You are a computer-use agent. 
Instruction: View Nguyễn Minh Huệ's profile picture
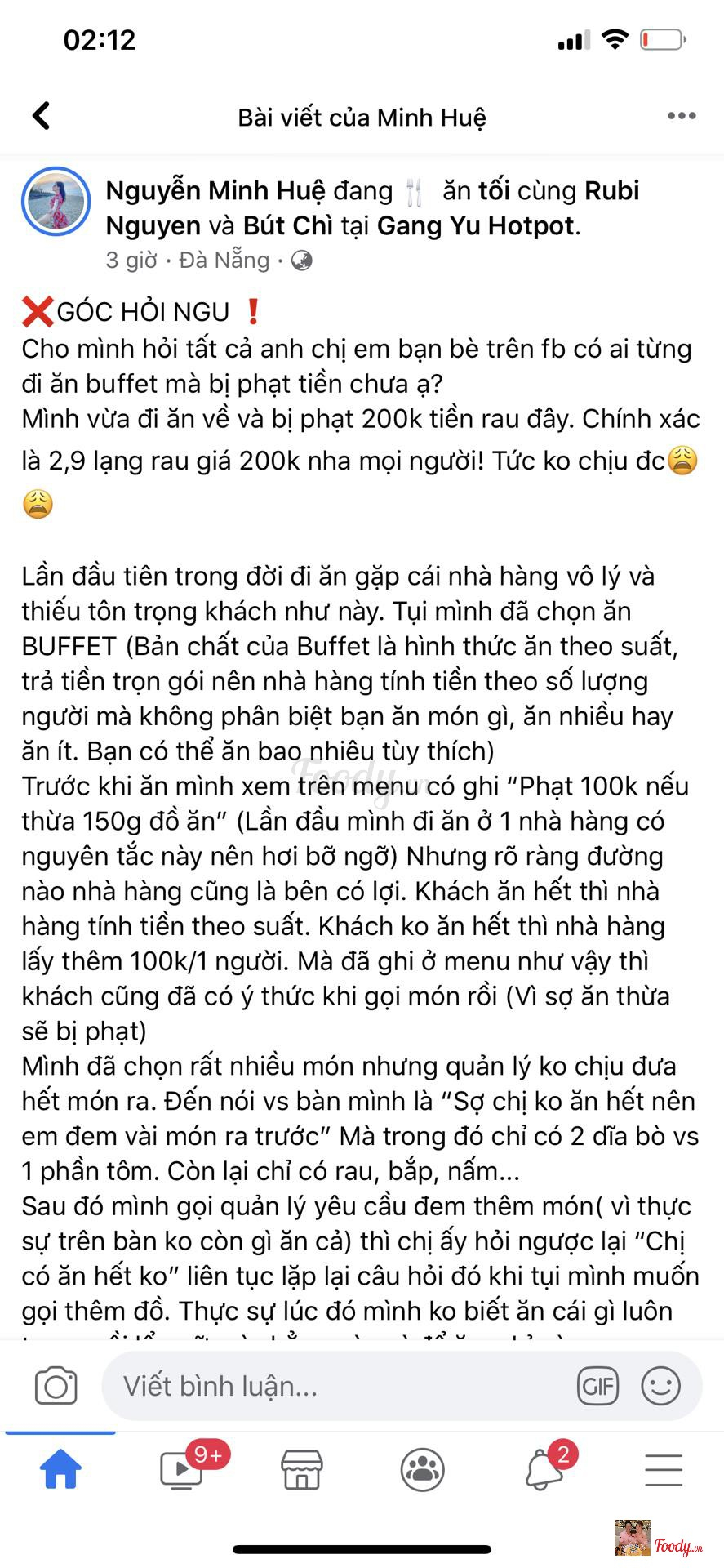(56, 202)
